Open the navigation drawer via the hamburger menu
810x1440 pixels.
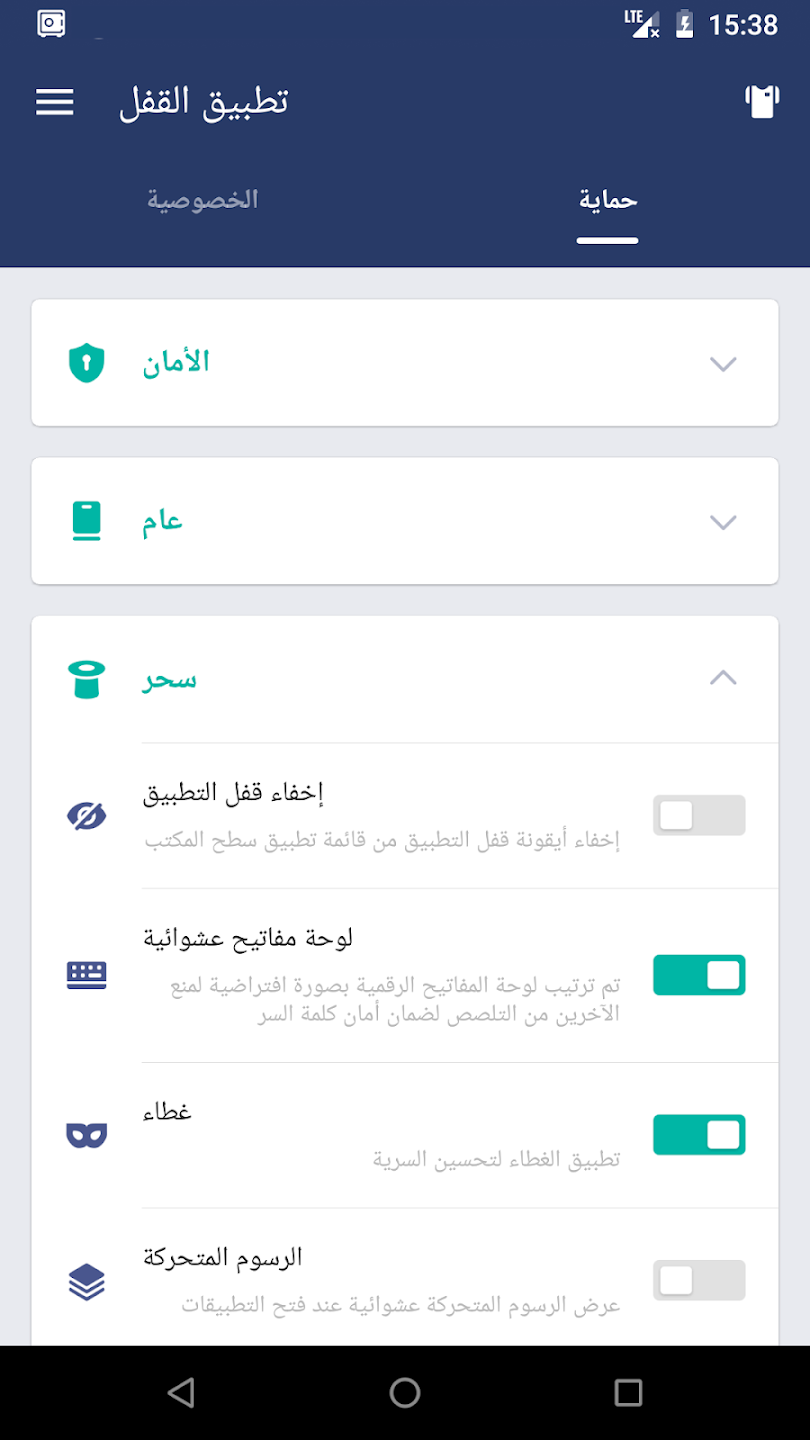[x=55, y=101]
